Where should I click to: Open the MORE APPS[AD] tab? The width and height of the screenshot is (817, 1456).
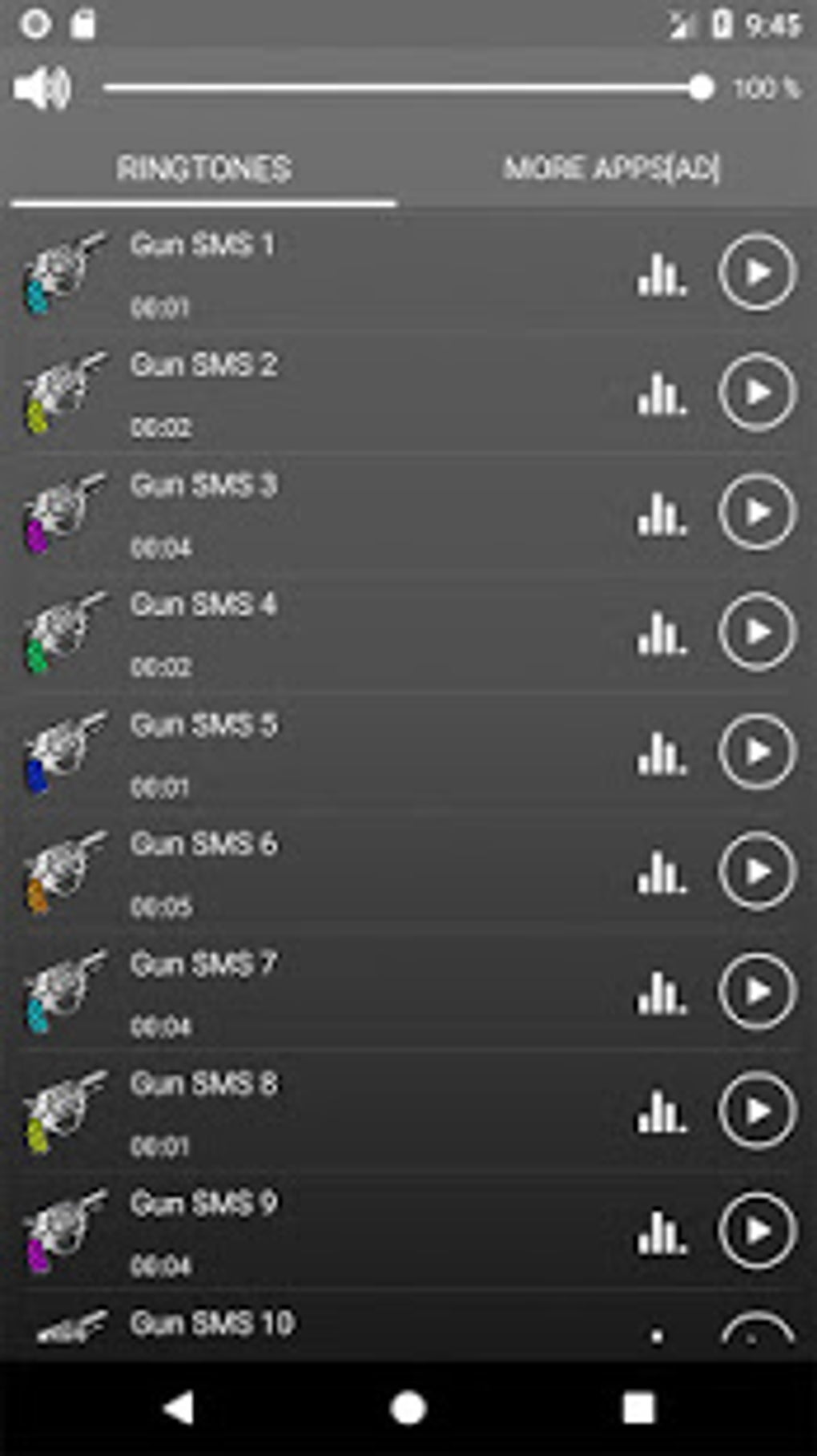[x=613, y=169]
